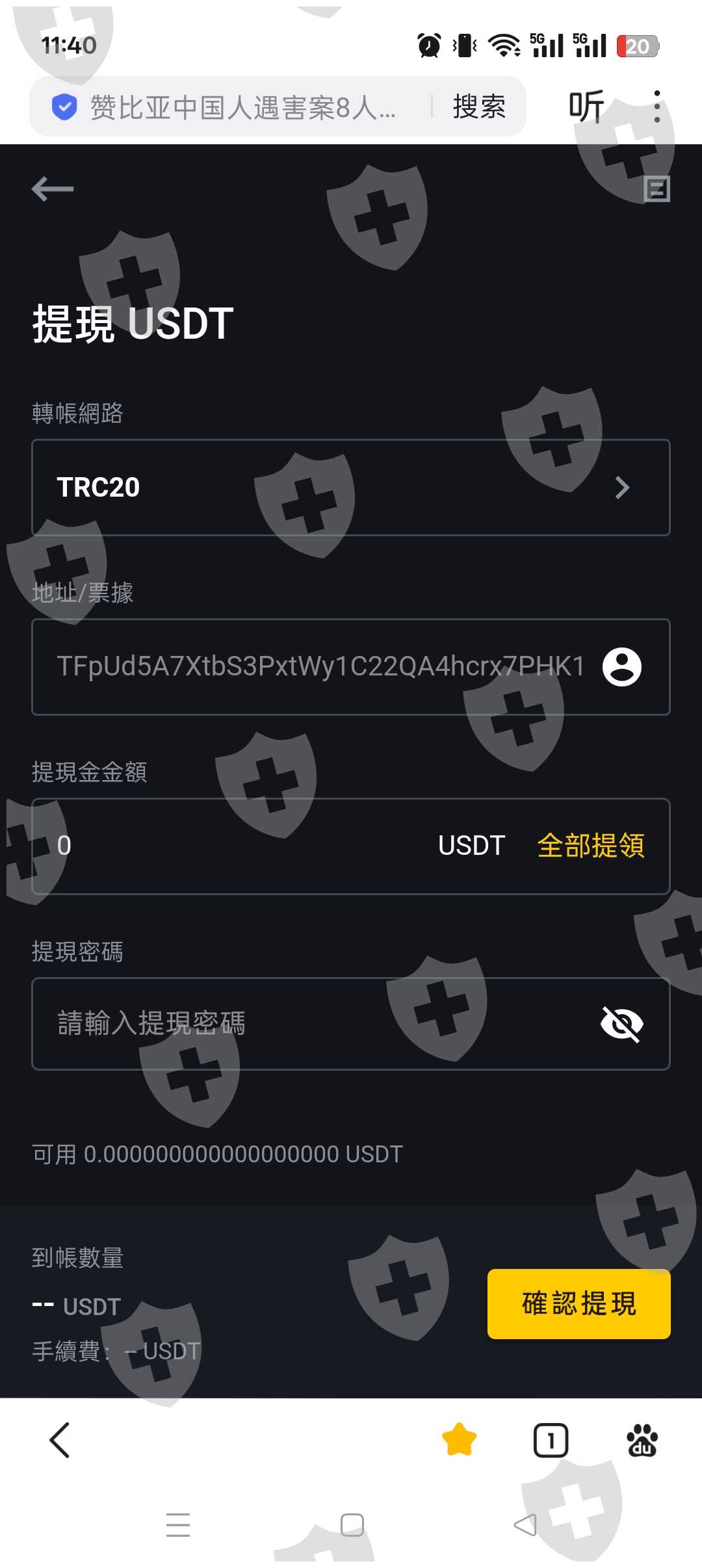This screenshot has width=702, height=1568.
Task: Open the browser three-dot overflow menu
Action: (x=657, y=107)
